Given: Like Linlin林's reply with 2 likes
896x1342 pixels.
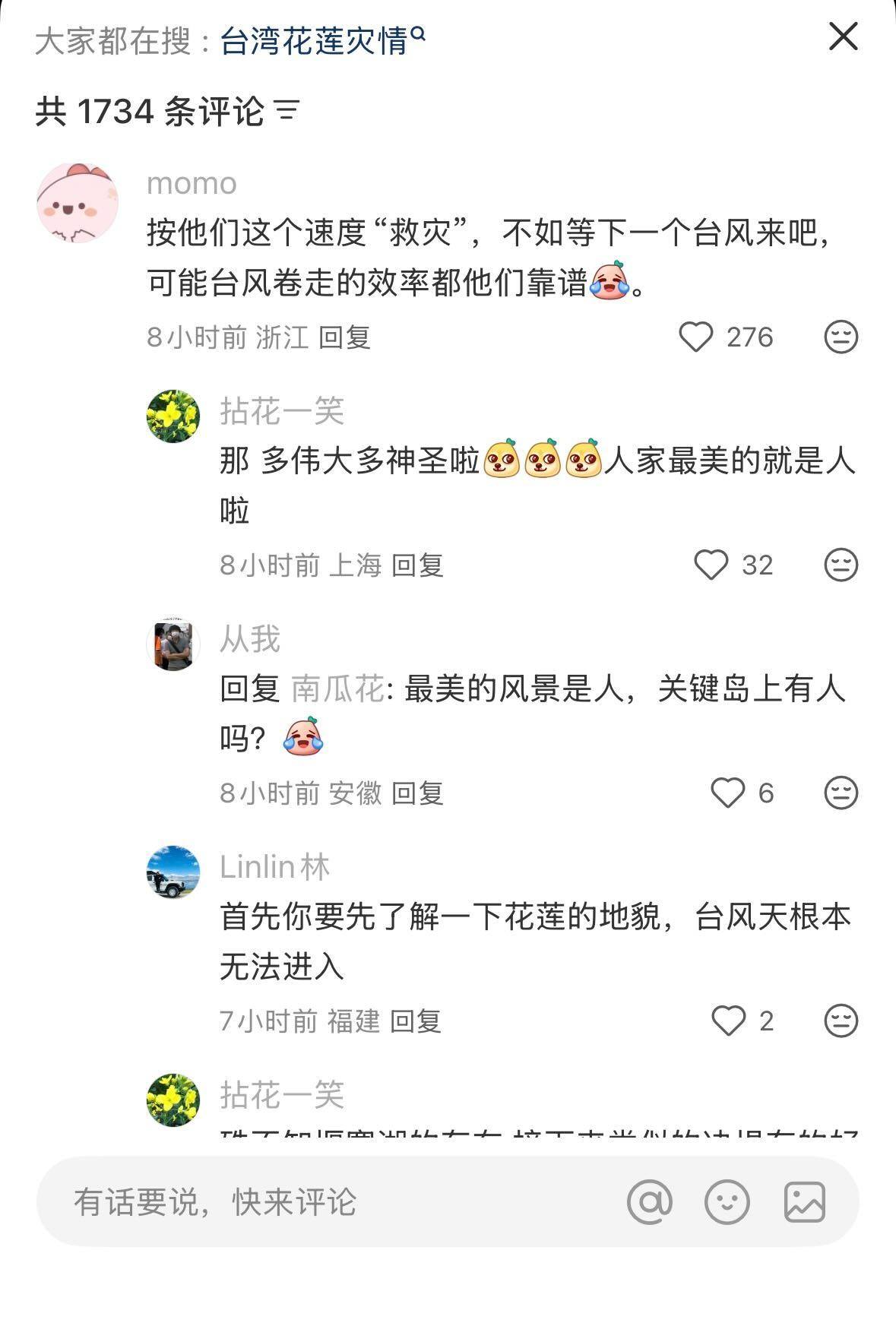Looking at the screenshot, I should [x=728, y=1021].
